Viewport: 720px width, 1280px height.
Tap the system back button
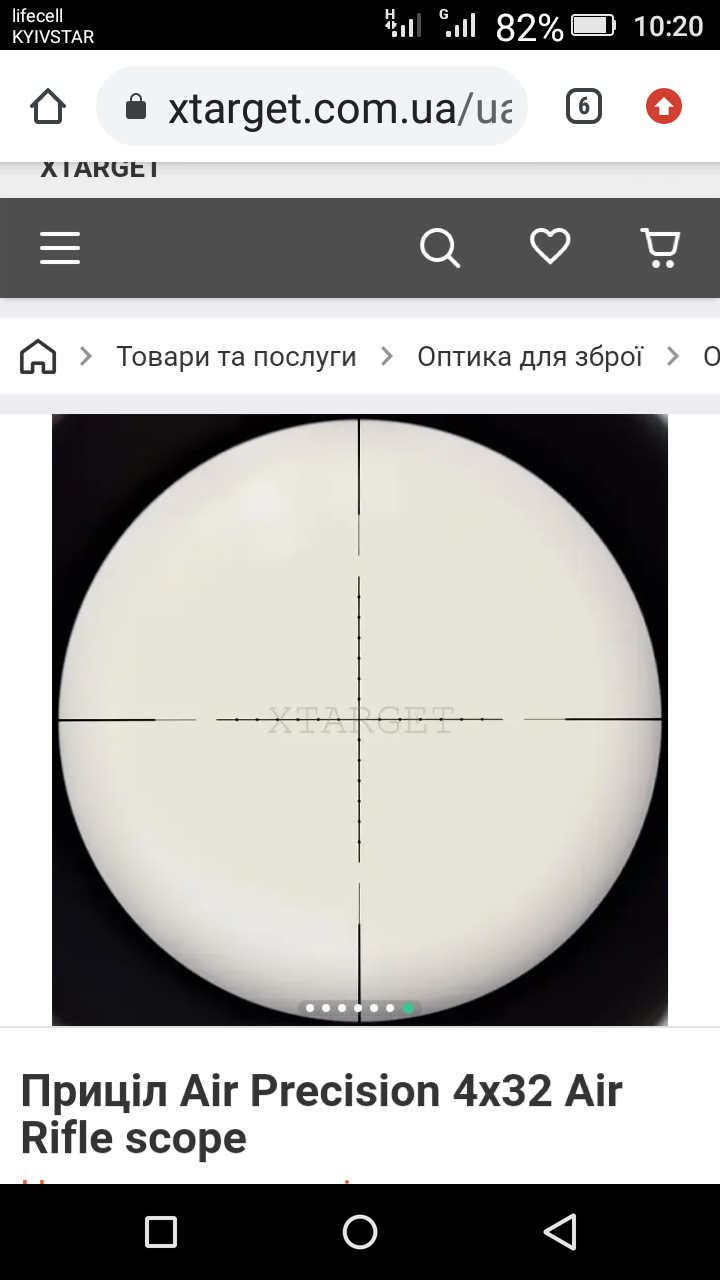click(560, 1232)
